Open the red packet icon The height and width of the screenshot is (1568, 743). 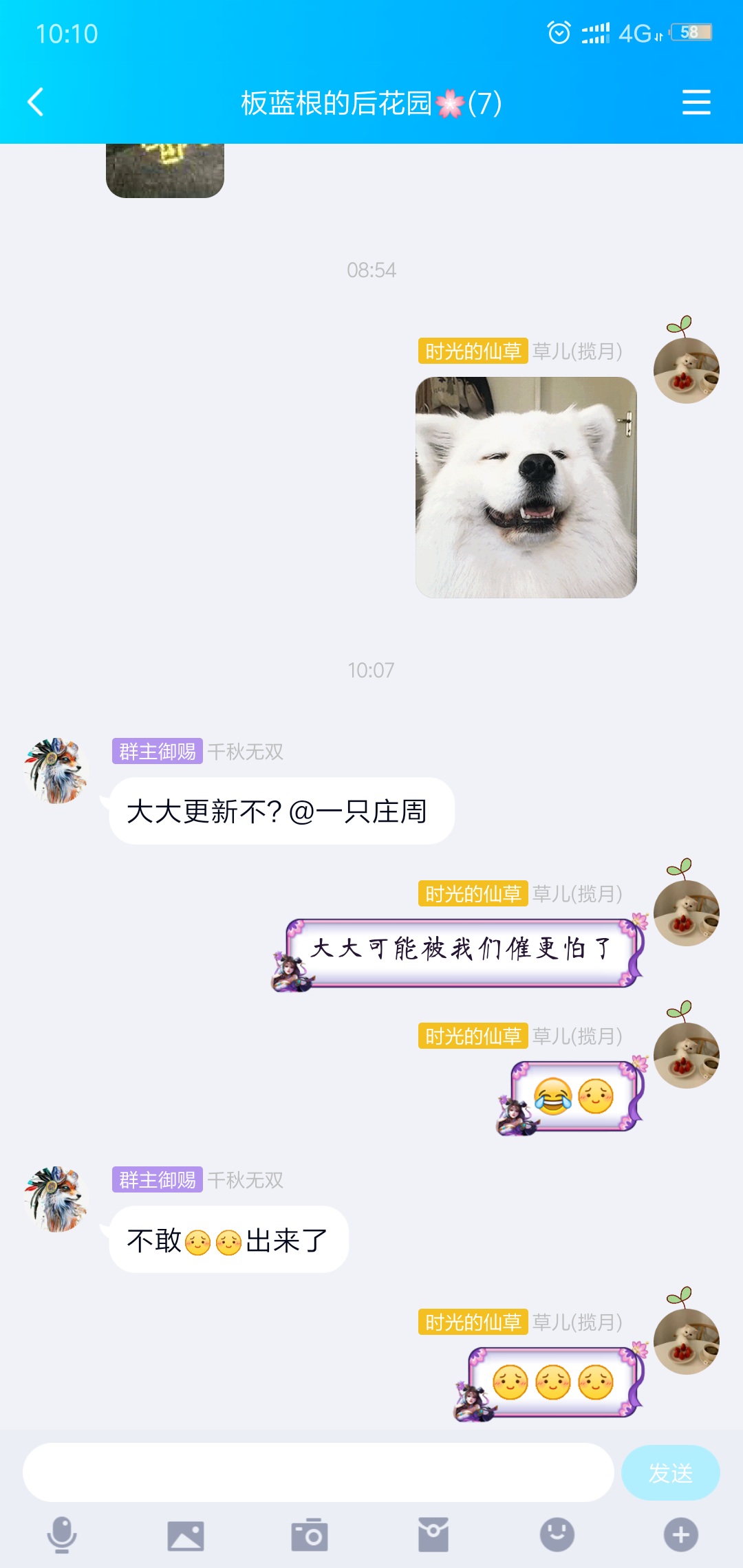433,1534
